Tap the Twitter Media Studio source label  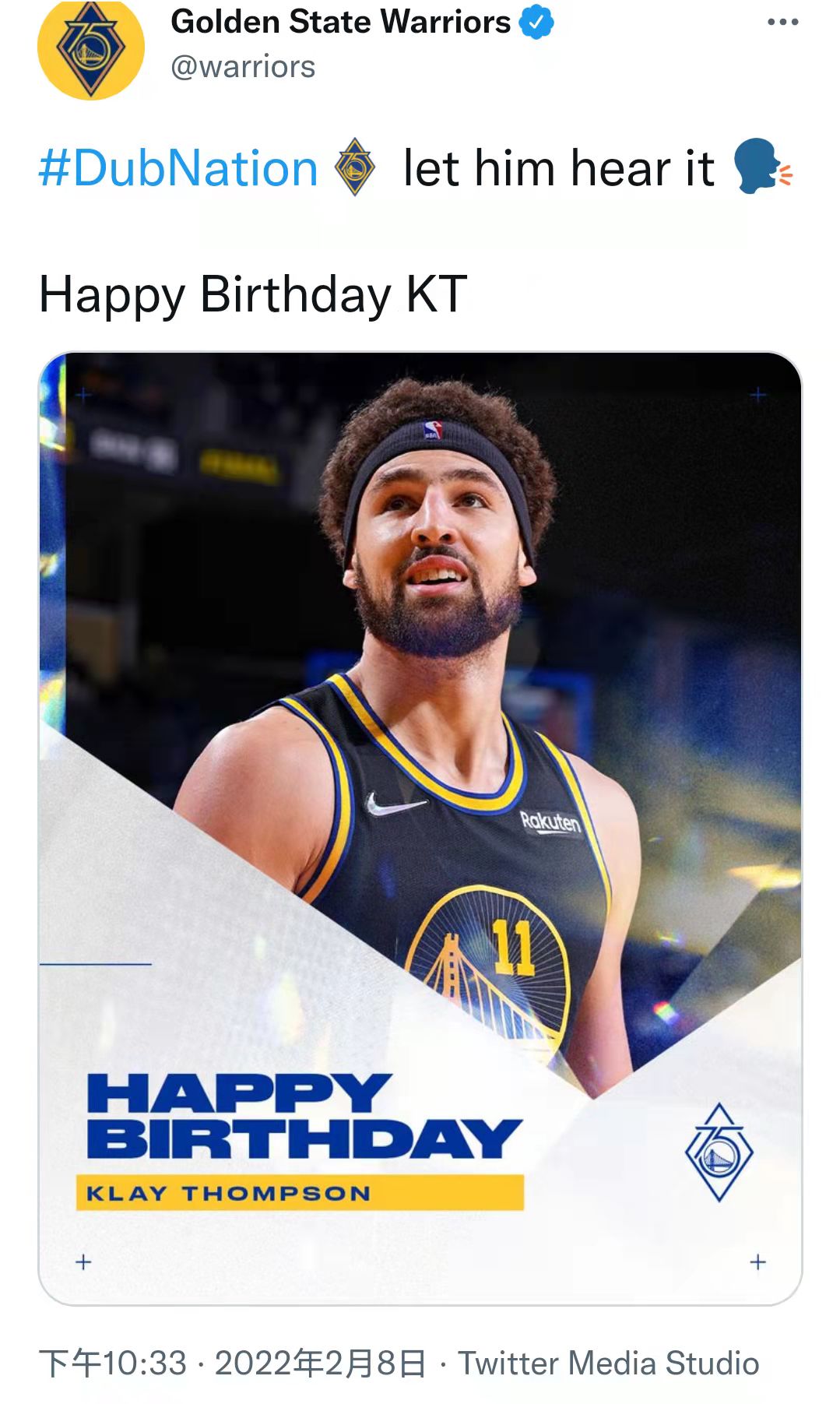pyautogui.click(x=608, y=1364)
